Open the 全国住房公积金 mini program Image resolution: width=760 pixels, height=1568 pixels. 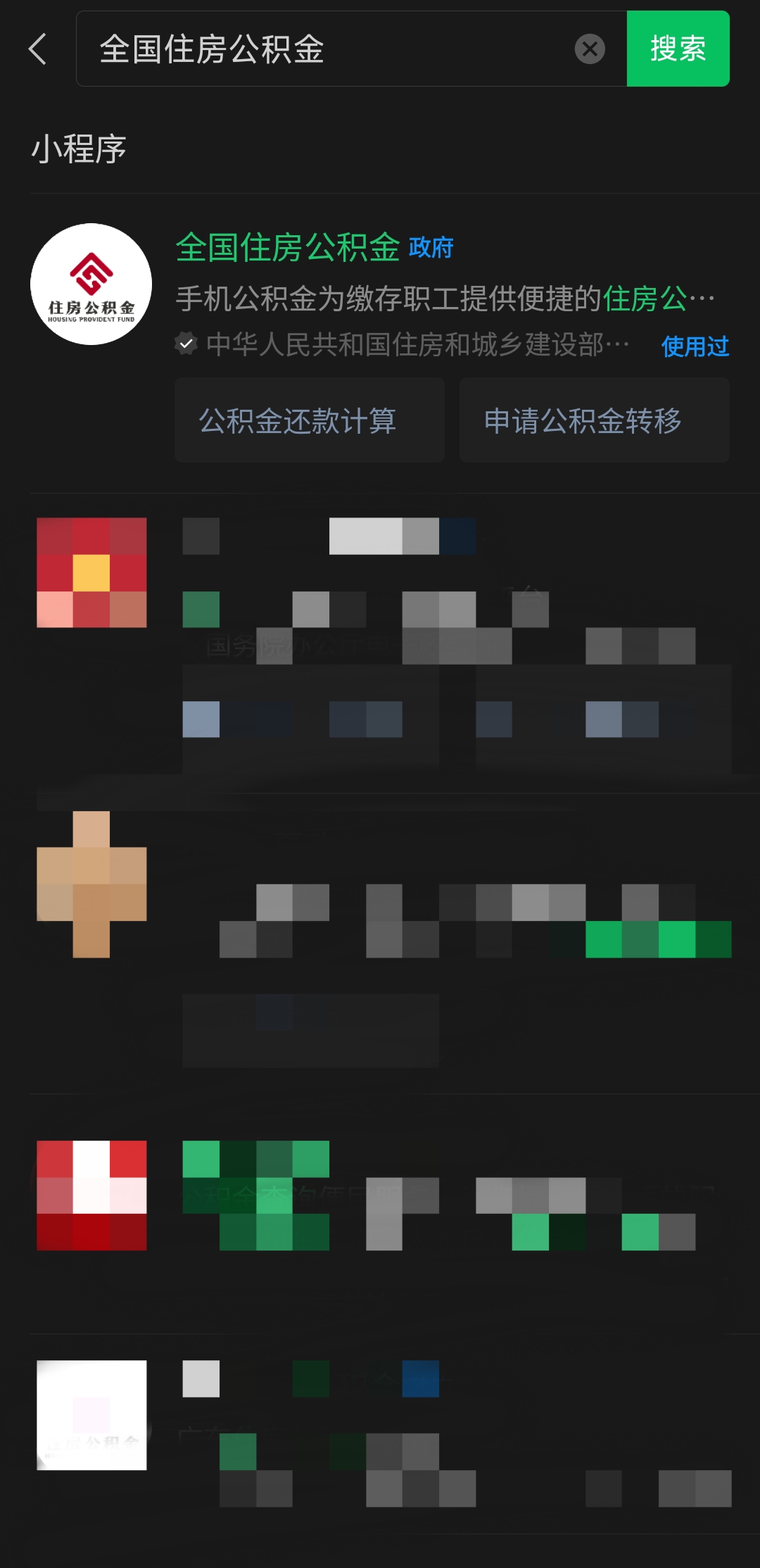tap(287, 248)
